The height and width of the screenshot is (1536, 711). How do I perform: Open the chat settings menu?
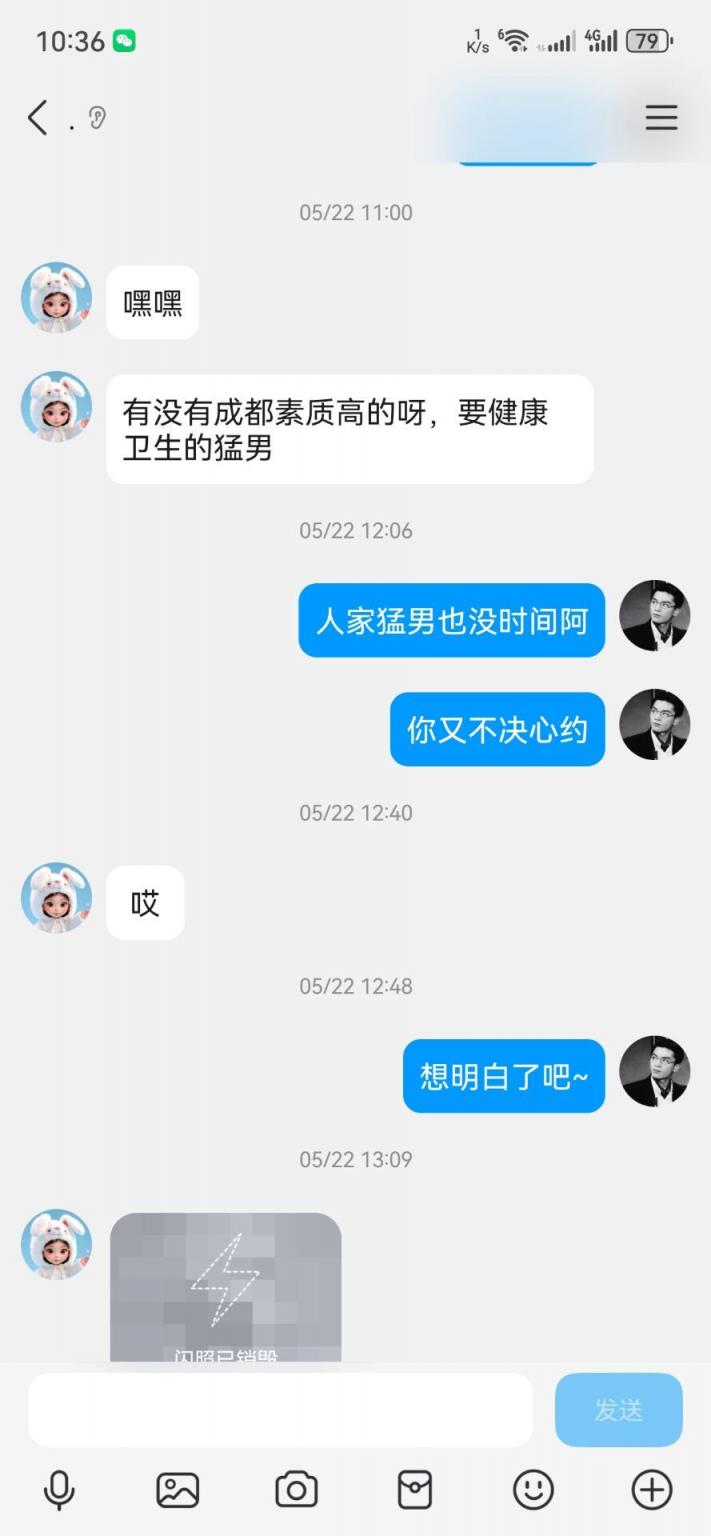pyautogui.click(x=661, y=118)
